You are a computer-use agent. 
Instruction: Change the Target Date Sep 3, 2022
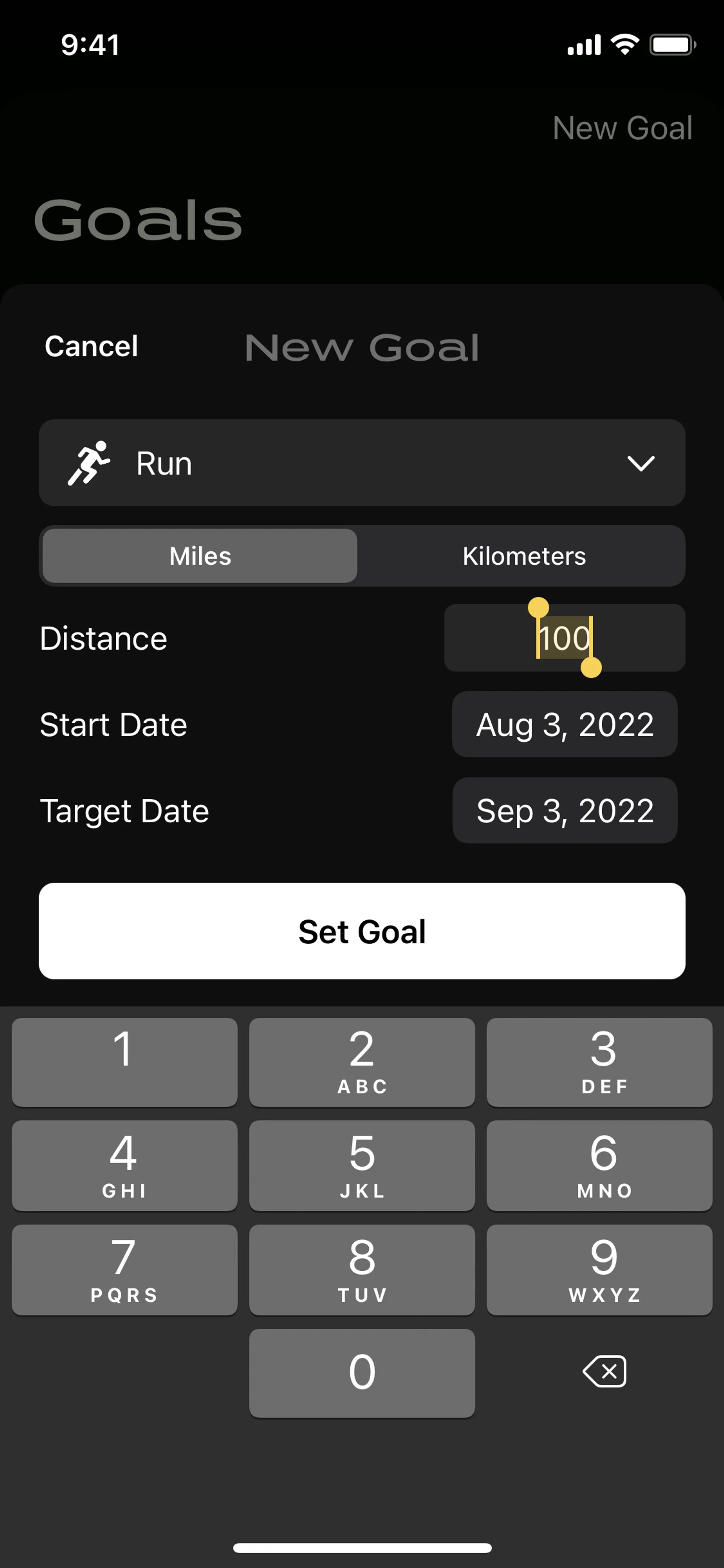tap(564, 811)
